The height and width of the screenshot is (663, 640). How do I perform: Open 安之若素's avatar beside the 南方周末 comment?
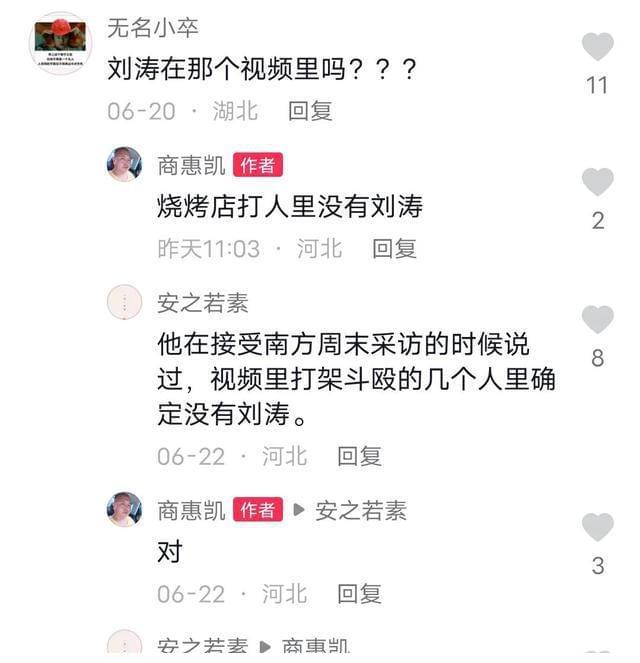coord(124,302)
